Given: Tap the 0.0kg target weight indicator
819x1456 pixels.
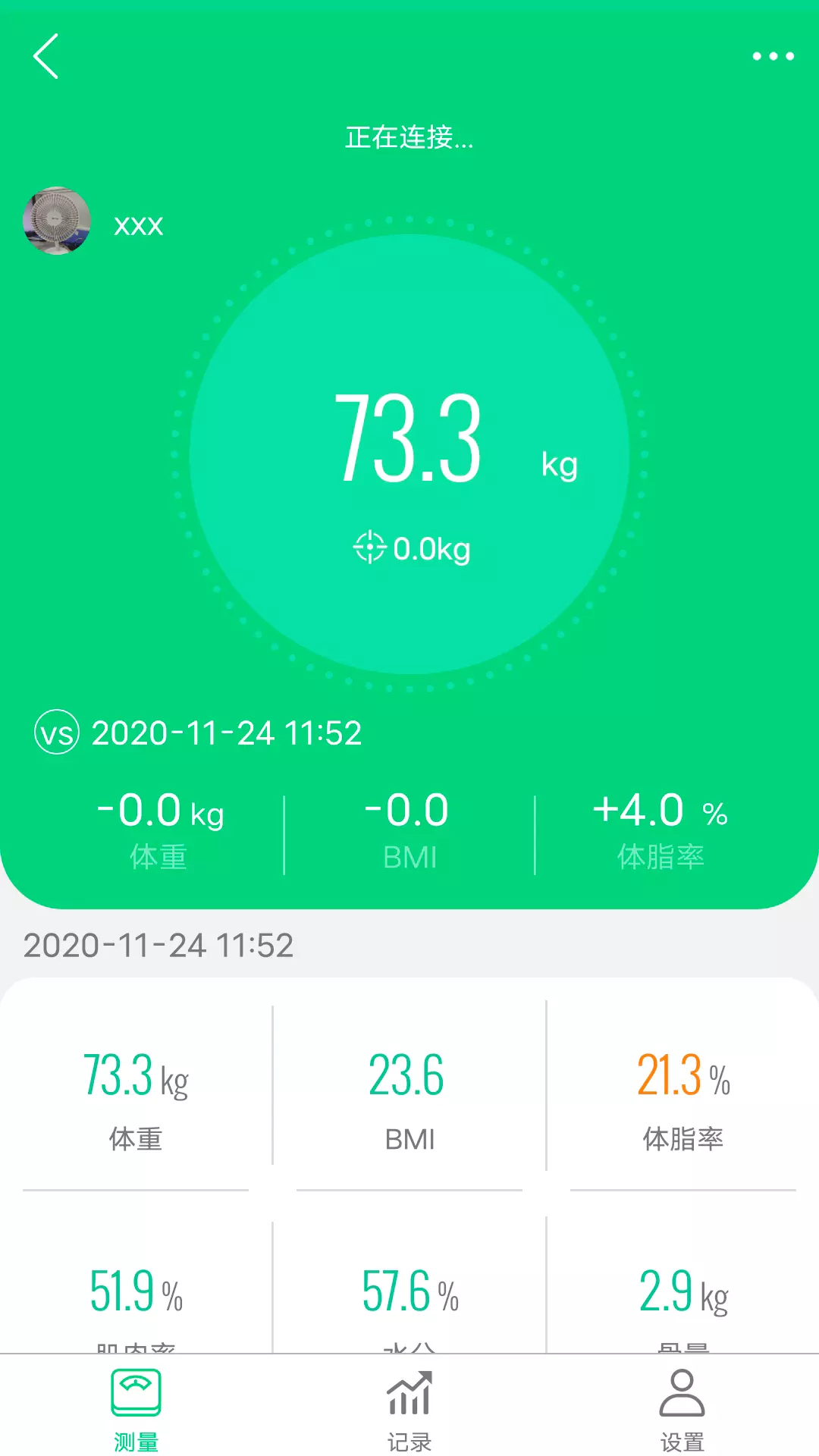Looking at the screenshot, I should (x=412, y=548).
